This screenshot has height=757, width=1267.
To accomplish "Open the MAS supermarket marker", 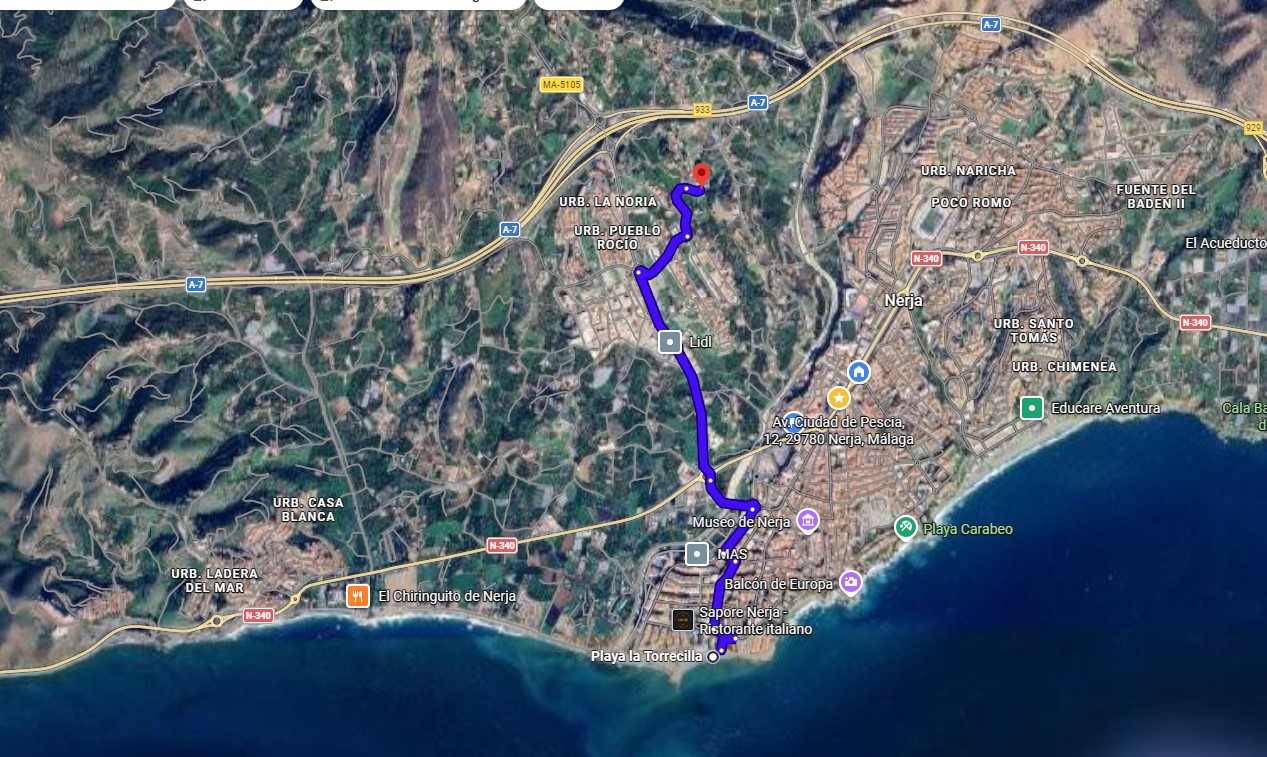I will [x=697, y=553].
